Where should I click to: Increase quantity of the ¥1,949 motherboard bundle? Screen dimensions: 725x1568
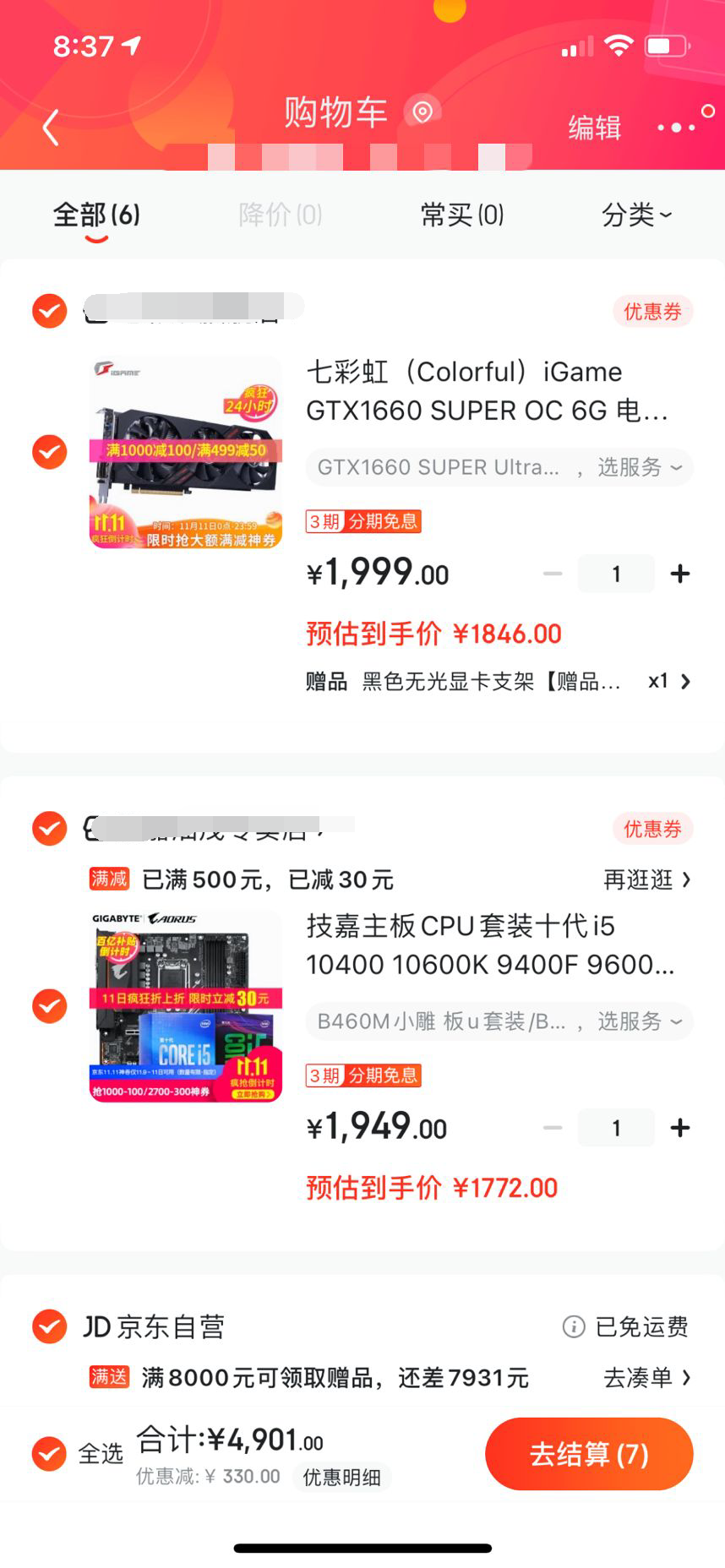679,1128
